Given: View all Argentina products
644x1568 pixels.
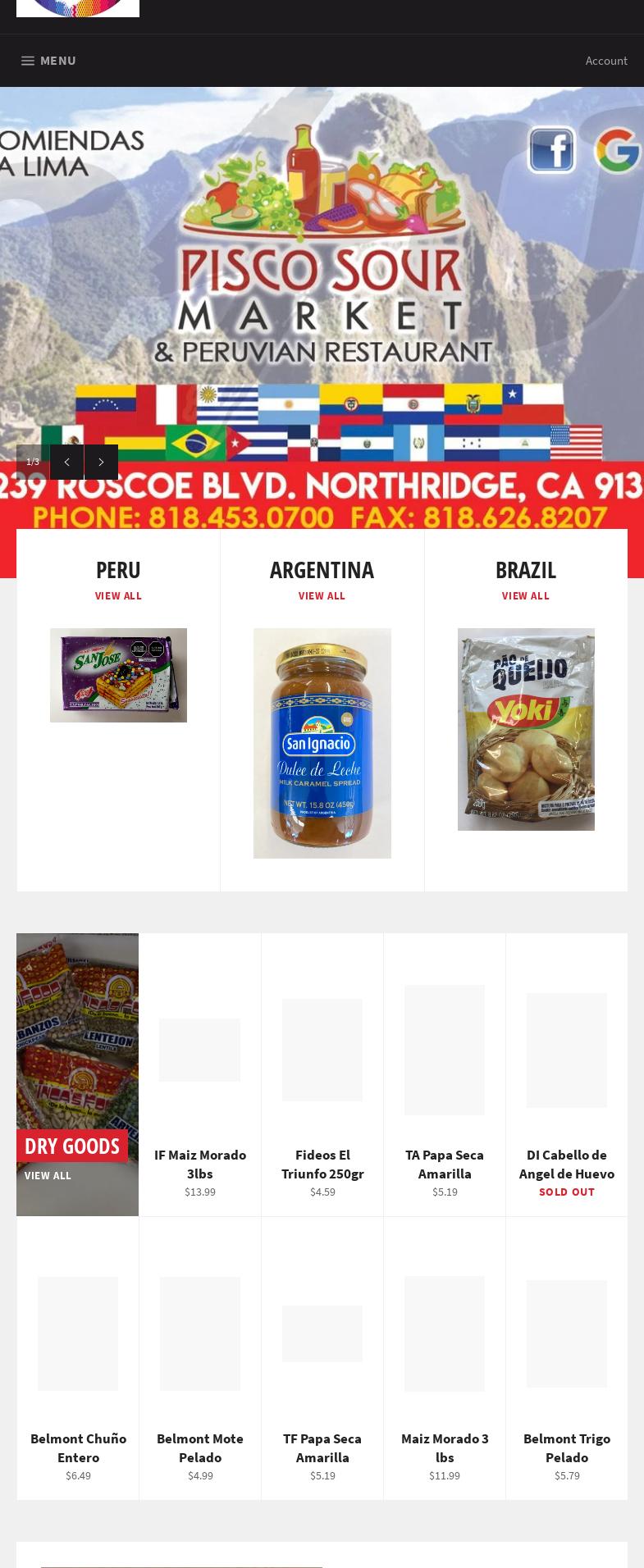Looking at the screenshot, I should coord(322,596).
